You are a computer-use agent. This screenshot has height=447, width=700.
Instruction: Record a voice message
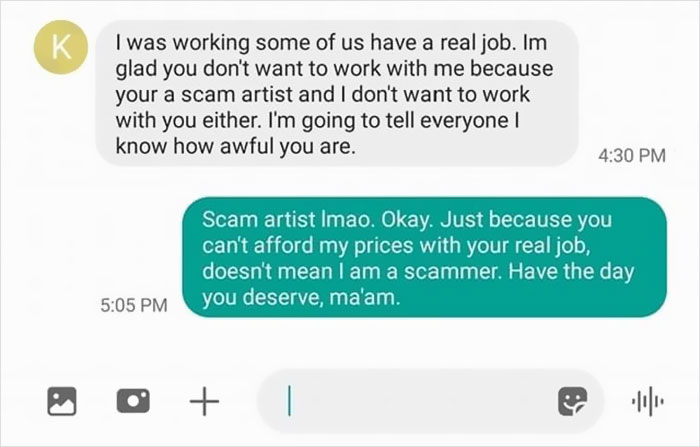click(648, 401)
